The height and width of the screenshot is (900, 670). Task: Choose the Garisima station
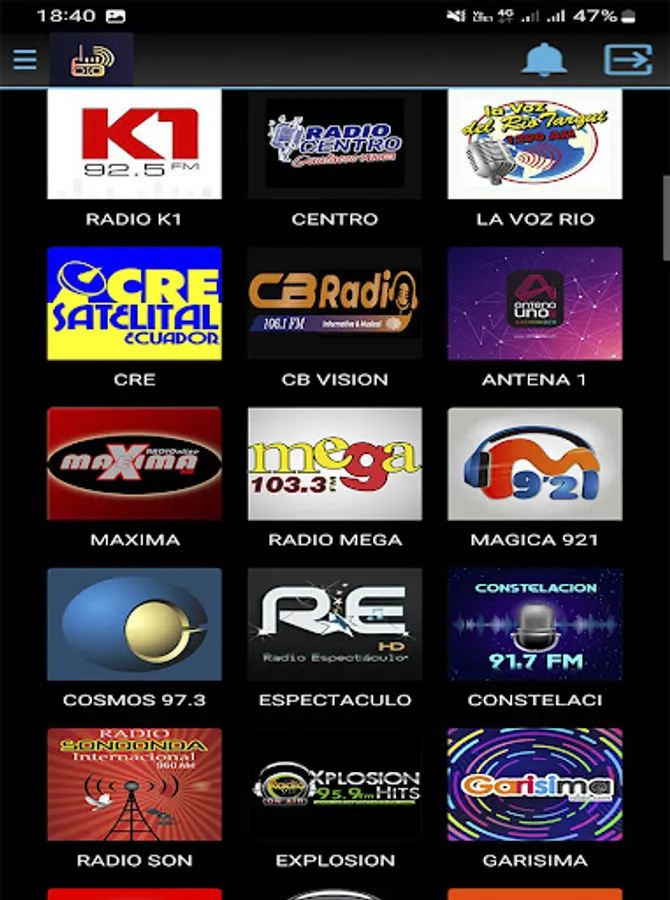[535, 784]
